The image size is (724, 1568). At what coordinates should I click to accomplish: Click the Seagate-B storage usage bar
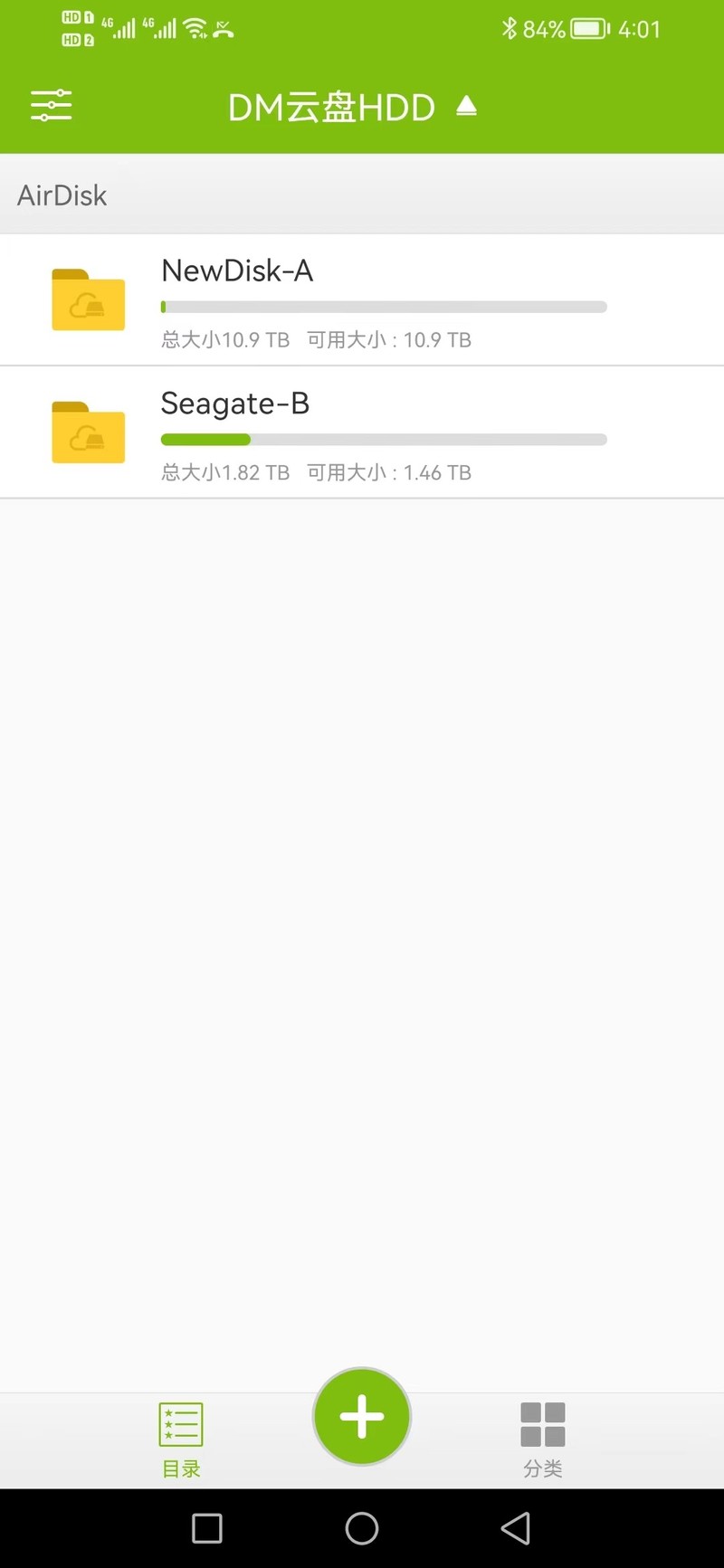382,439
